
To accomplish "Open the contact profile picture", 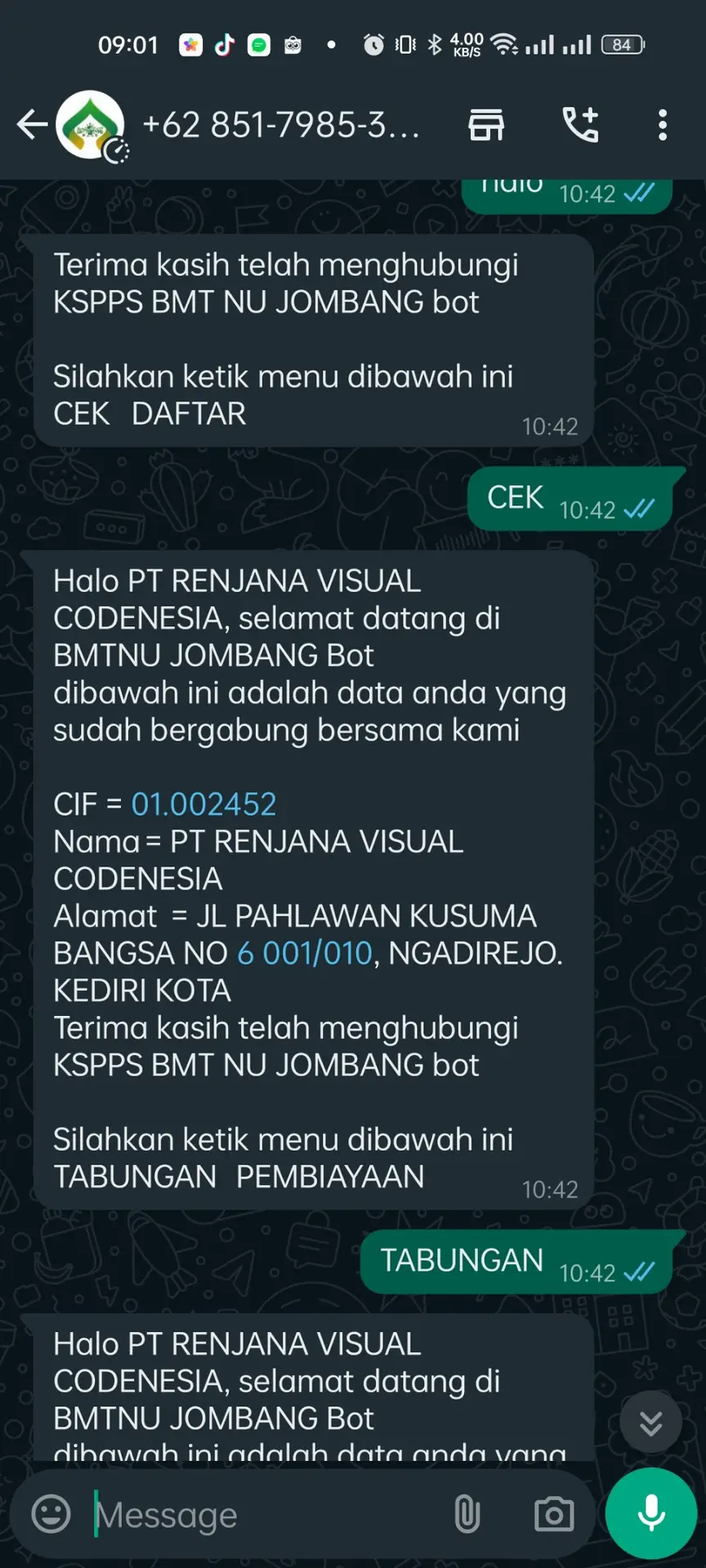I will [x=90, y=125].
